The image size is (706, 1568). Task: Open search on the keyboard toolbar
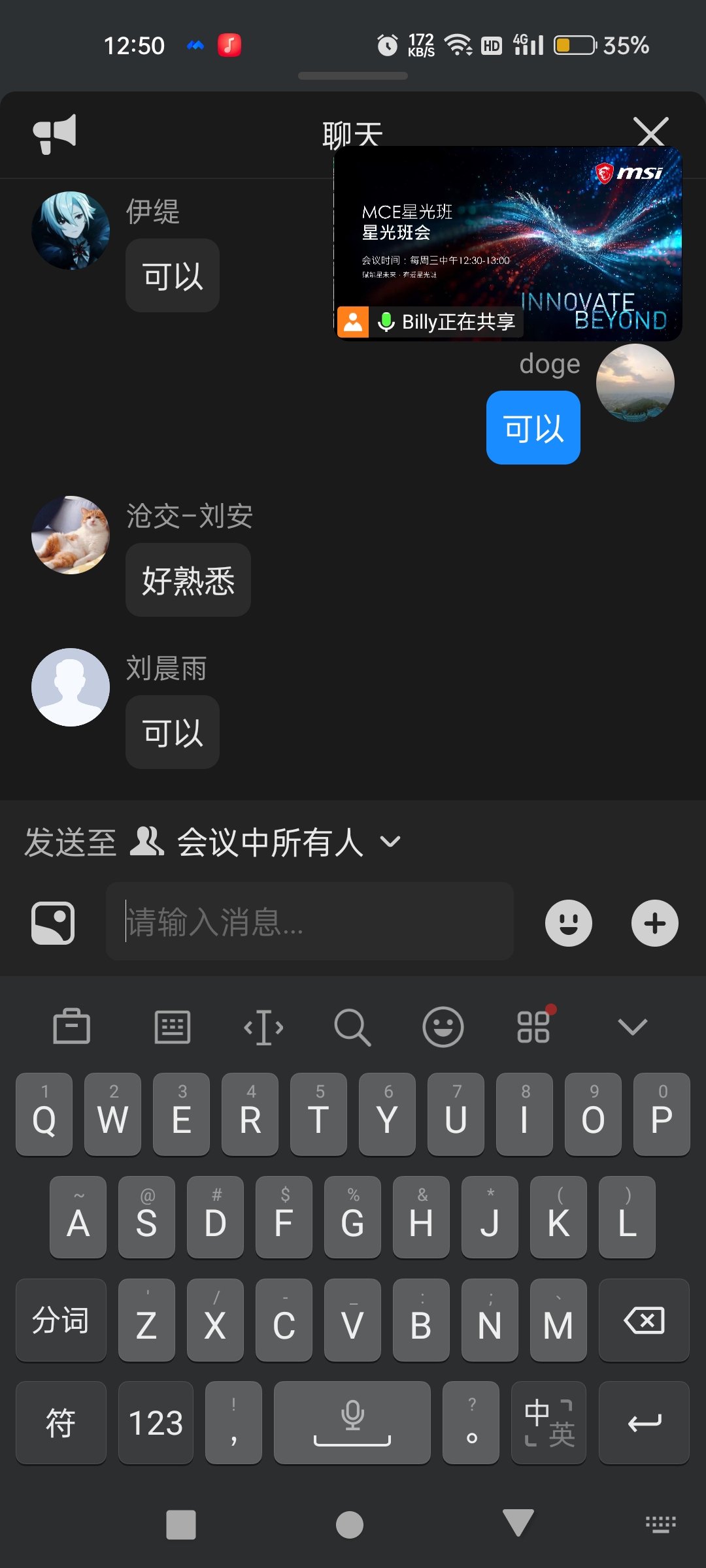353,1026
